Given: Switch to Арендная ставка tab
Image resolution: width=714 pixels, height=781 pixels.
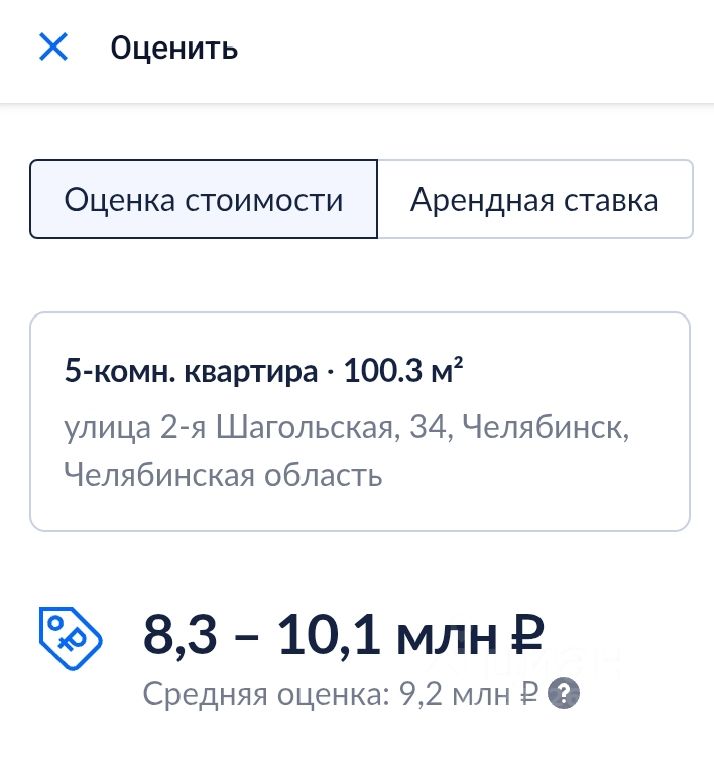Looking at the screenshot, I should click(534, 199).
